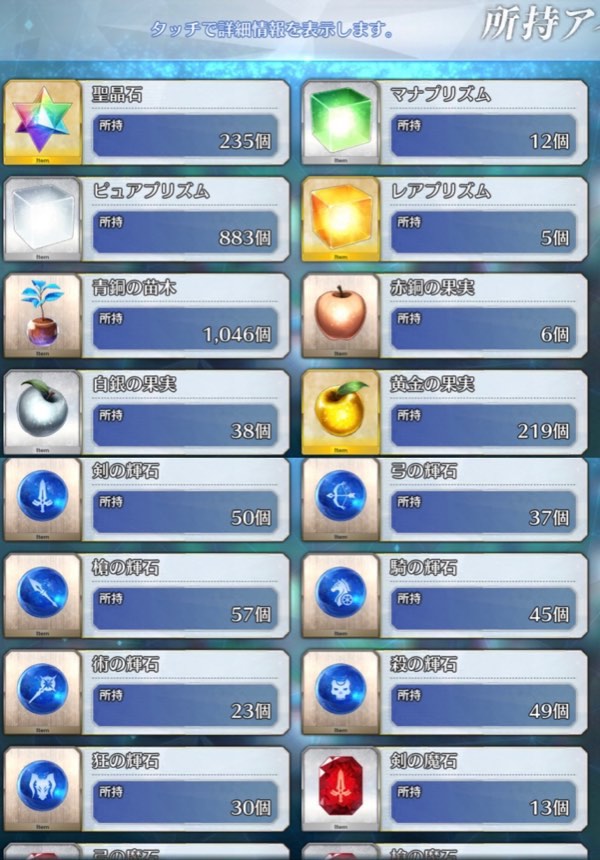The width and height of the screenshot is (600, 860).
Task: Show details for 剣の輝石
Action: [147, 499]
